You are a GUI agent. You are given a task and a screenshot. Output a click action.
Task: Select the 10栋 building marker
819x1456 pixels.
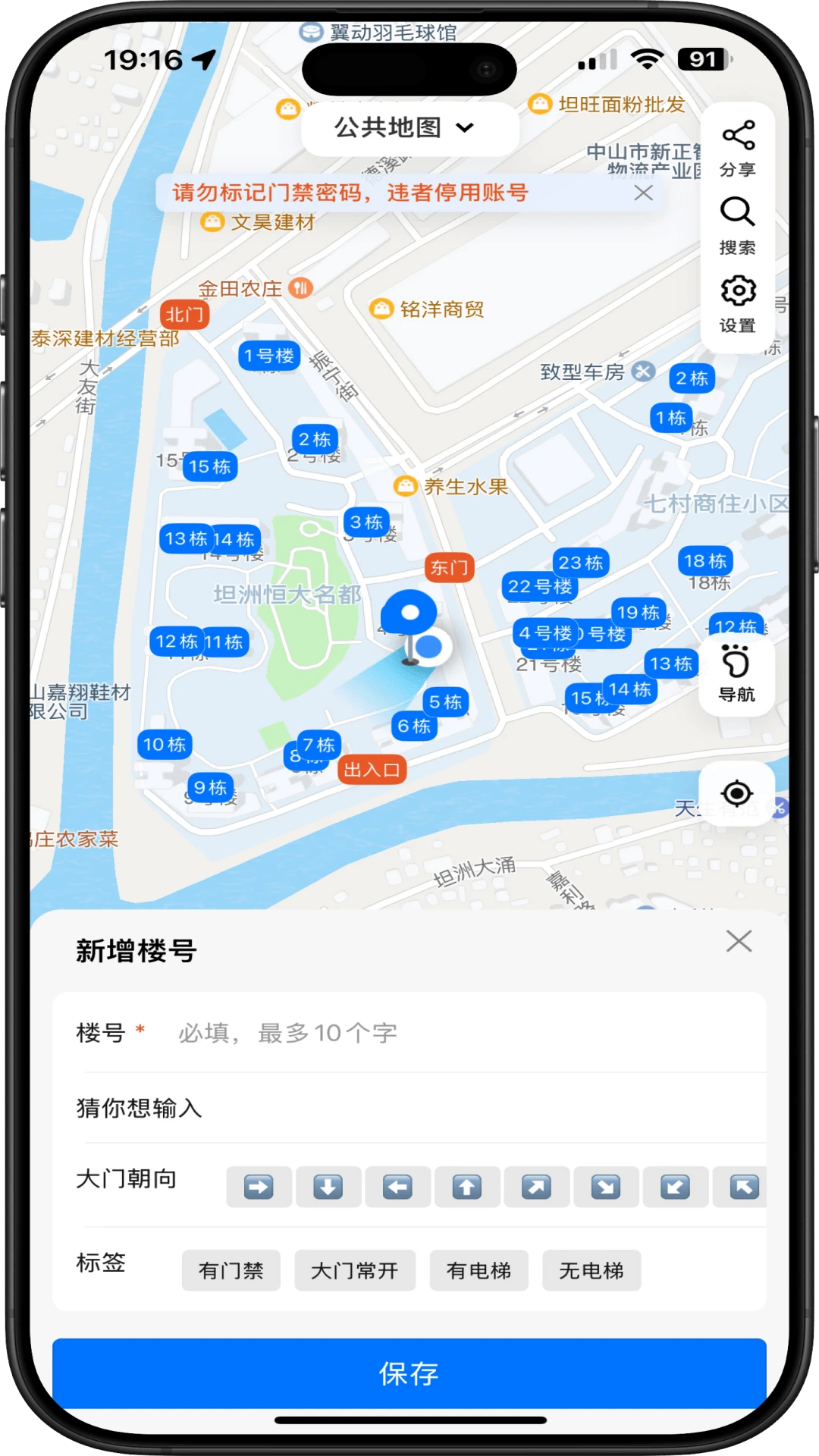click(x=165, y=745)
